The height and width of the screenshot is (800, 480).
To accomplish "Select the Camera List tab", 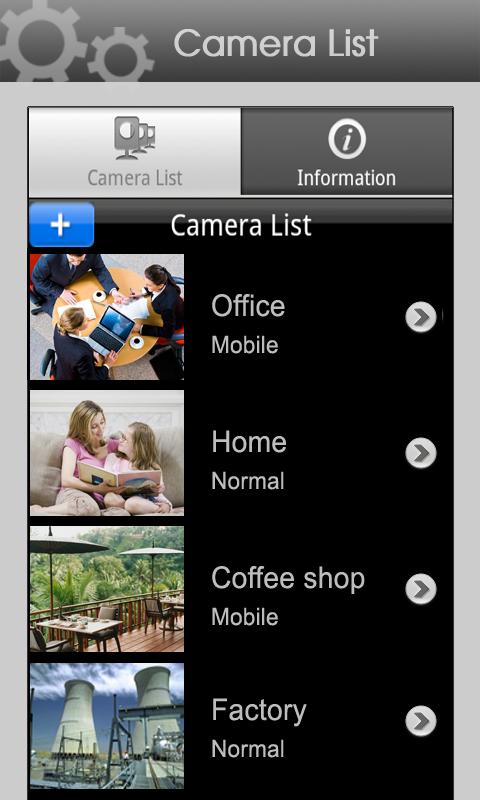I will [x=135, y=152].
